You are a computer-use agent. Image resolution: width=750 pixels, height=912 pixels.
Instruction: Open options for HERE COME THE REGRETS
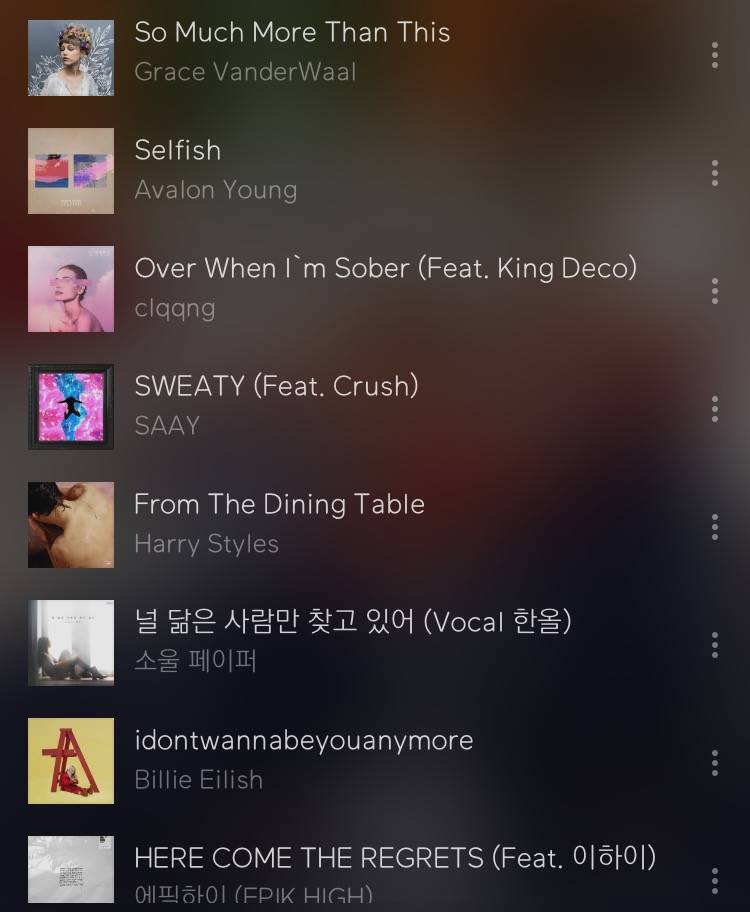714,880
